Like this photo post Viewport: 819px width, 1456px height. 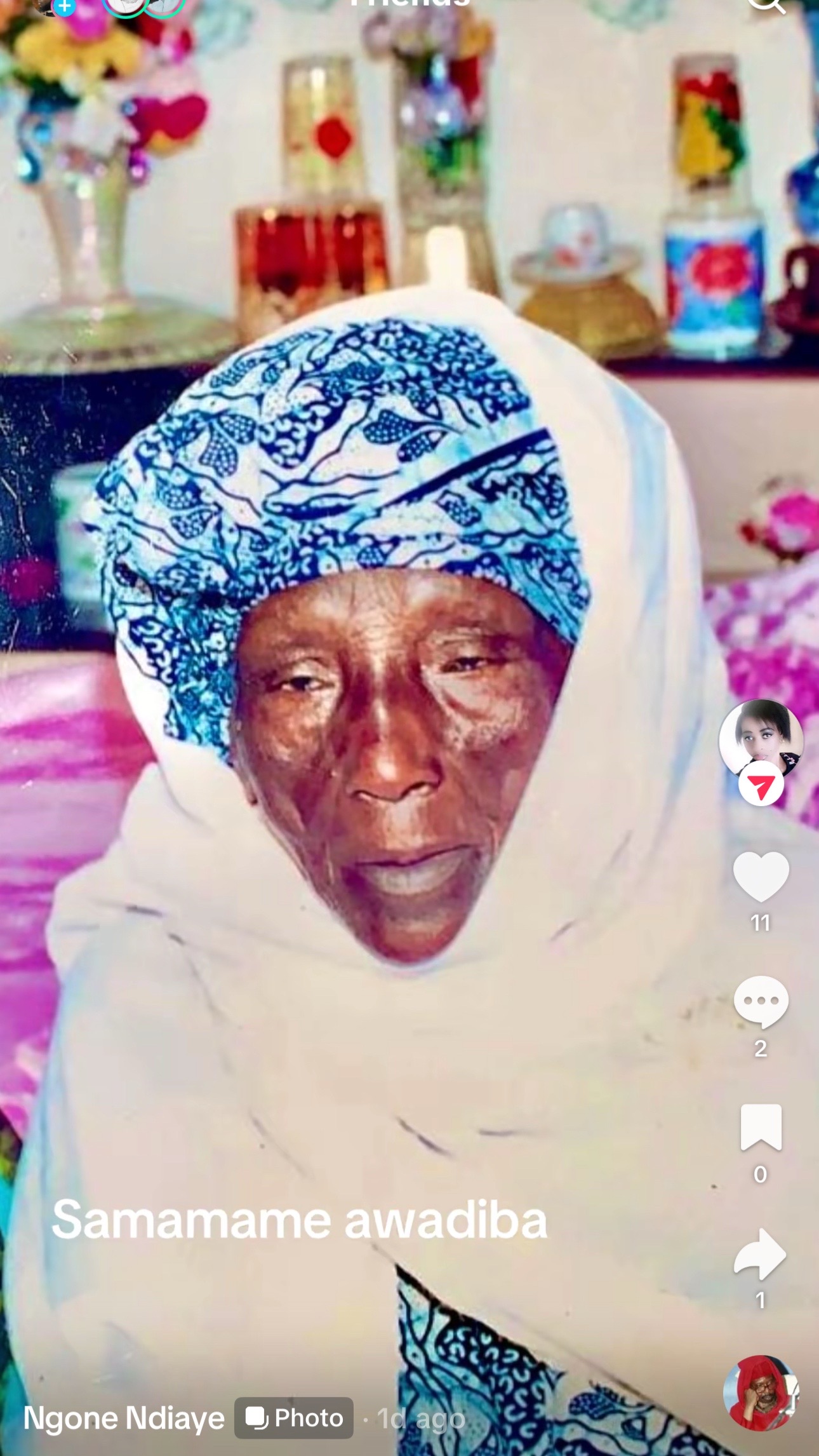(761, 877)
